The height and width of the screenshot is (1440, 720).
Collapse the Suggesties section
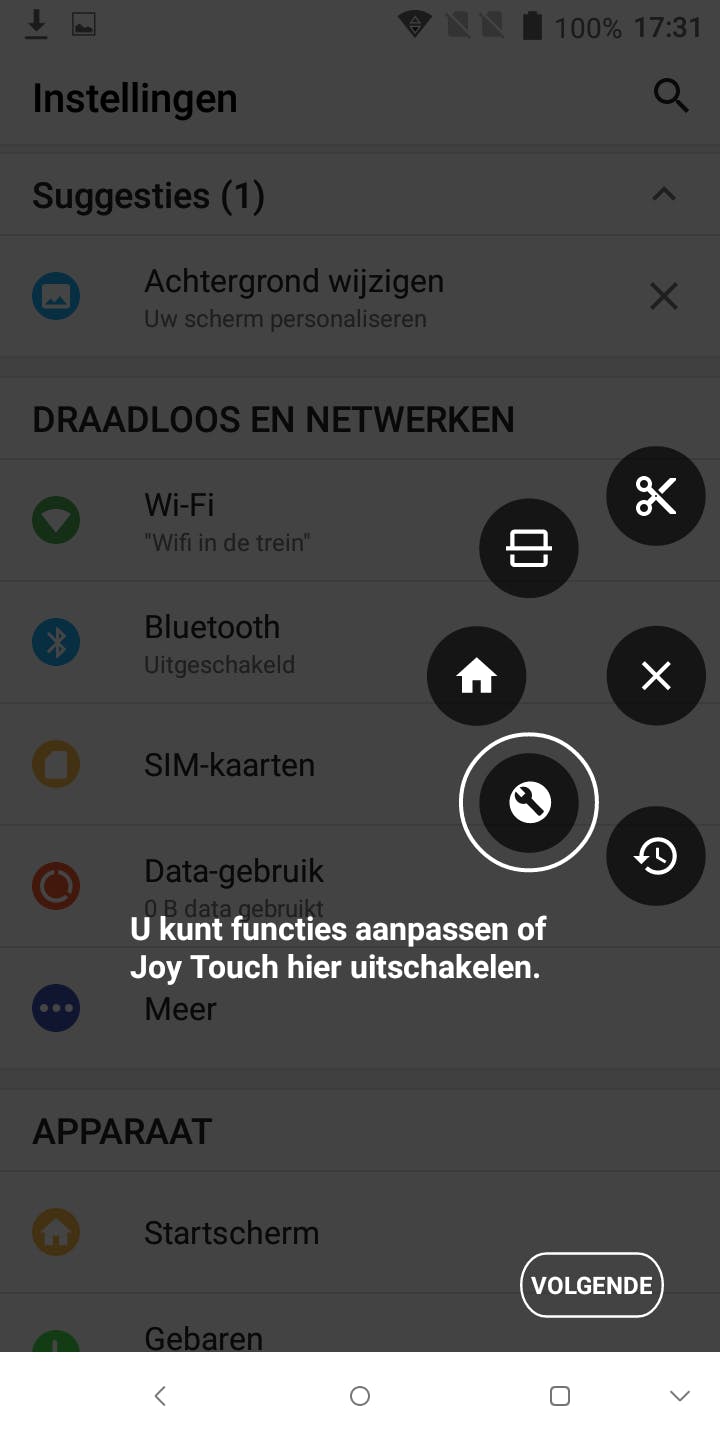click(664, 195)
